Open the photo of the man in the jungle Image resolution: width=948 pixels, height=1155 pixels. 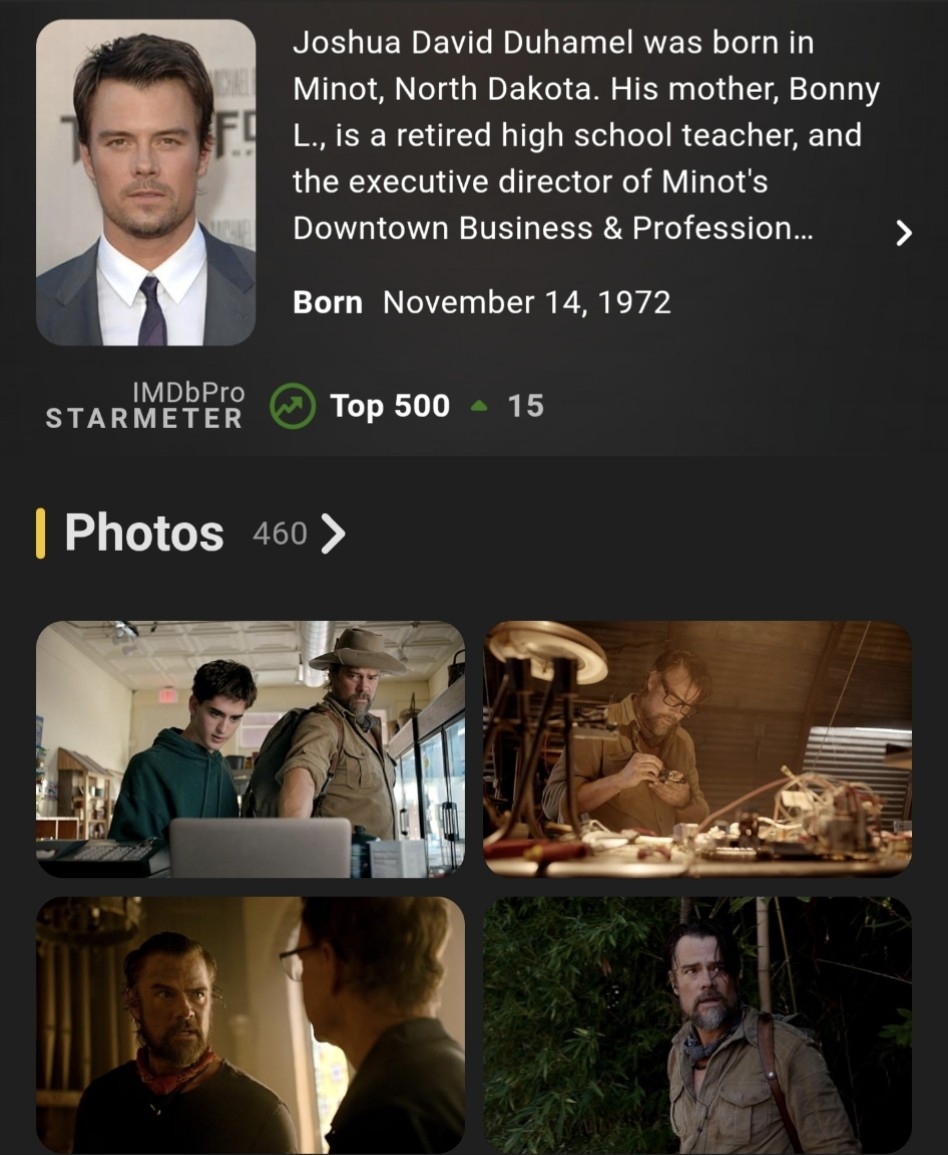(697, 1025)
